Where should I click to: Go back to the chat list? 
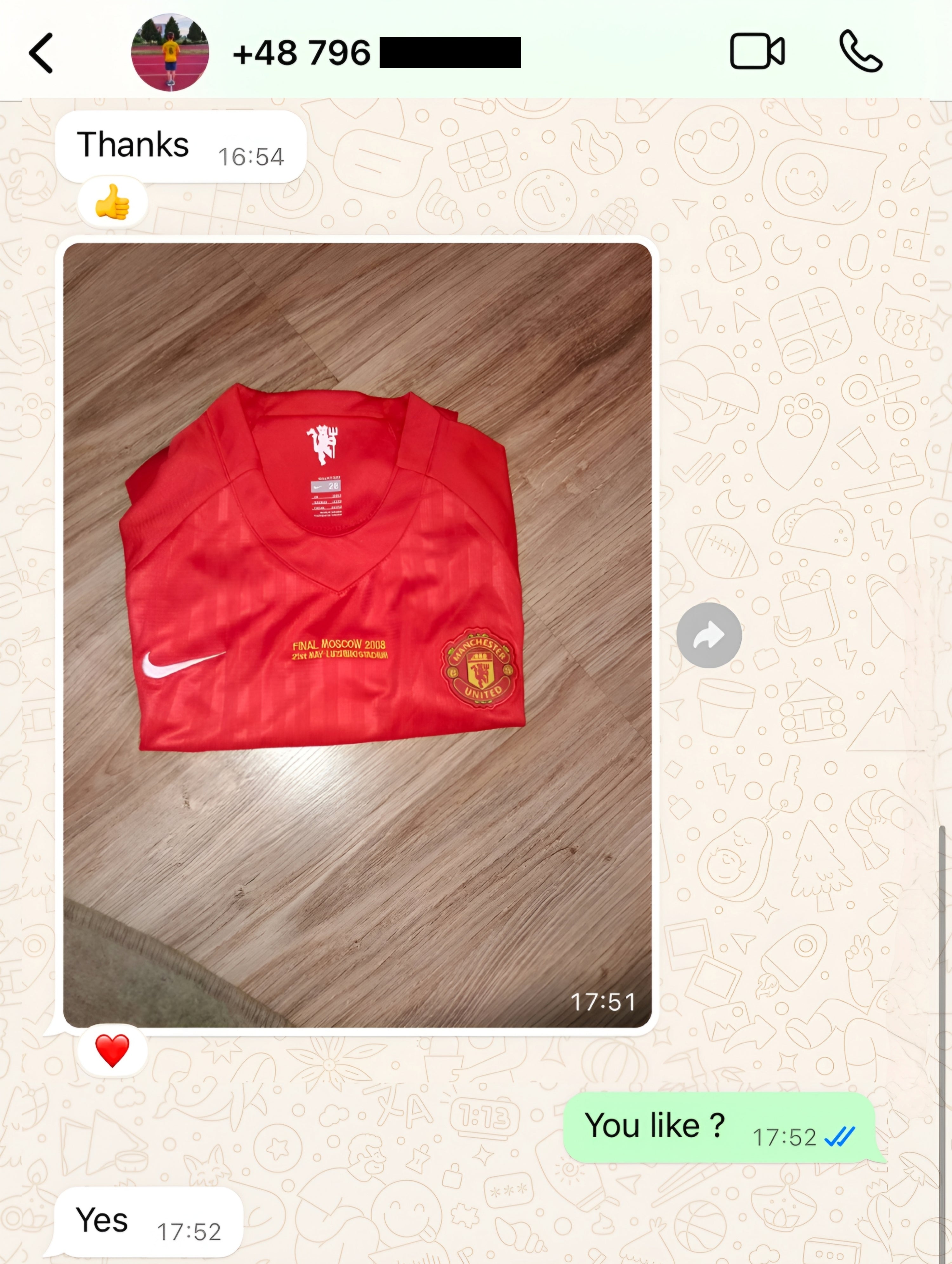(41, 53)
